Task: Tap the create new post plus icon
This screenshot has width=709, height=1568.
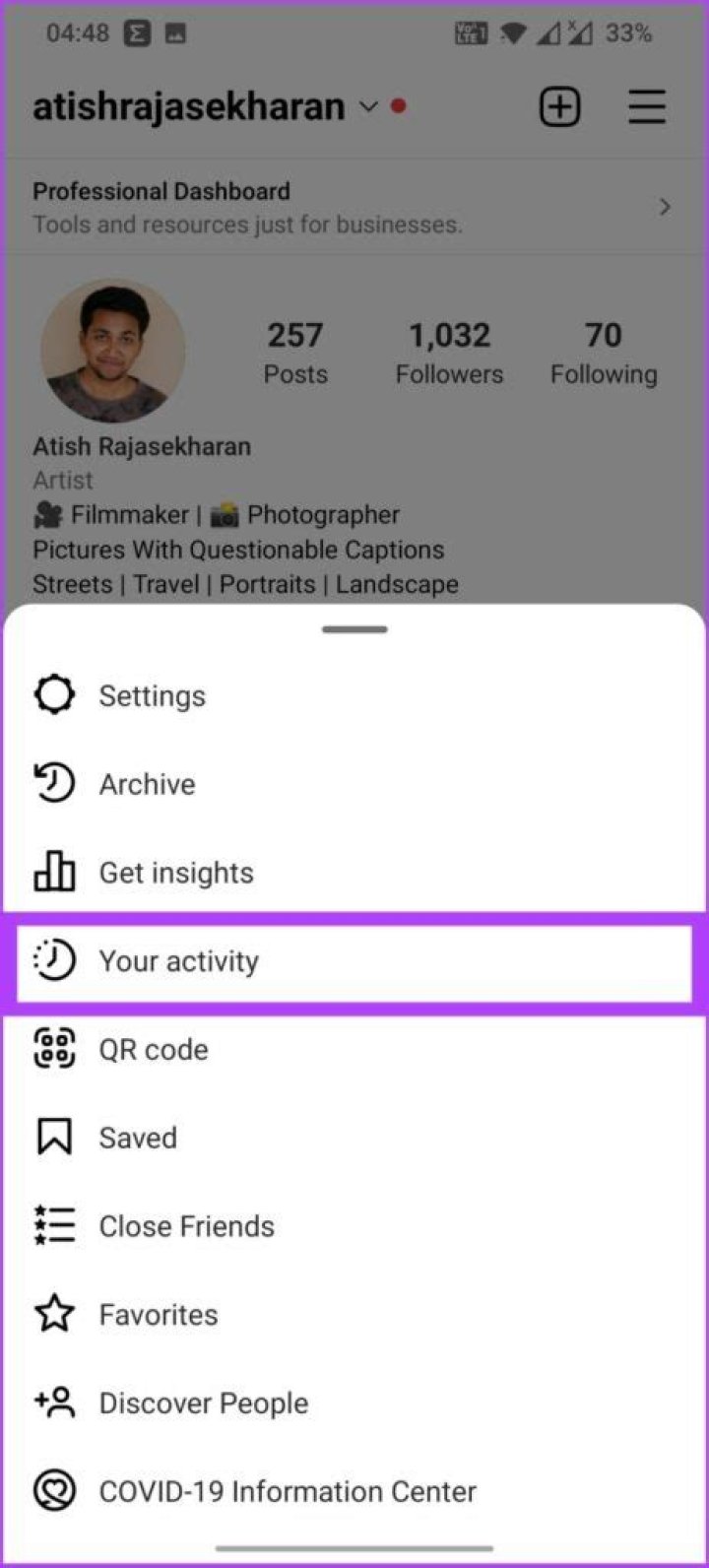Action: pyautogui.click(x=559, y=106)
